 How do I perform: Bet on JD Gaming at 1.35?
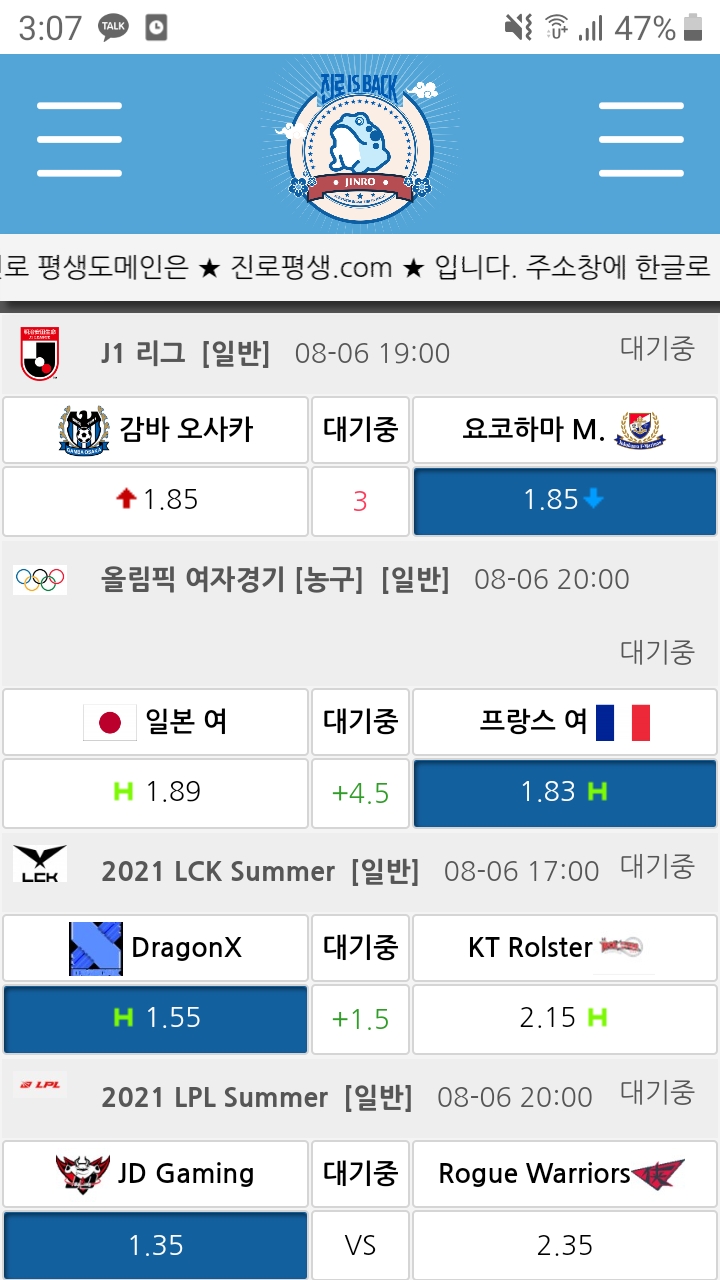coord(155,1245)
